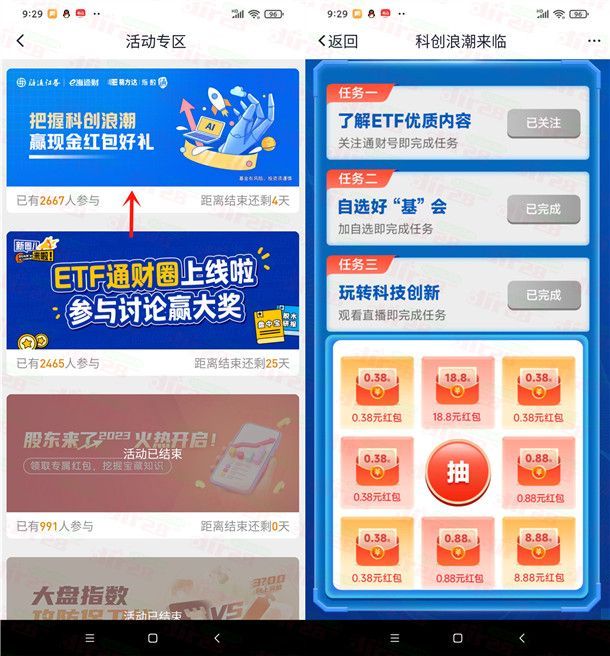Tap 返回 on the 科创浪潮来临 page
Image resolution: width=610 pixels, height=656 pixels.
(338, 41)
